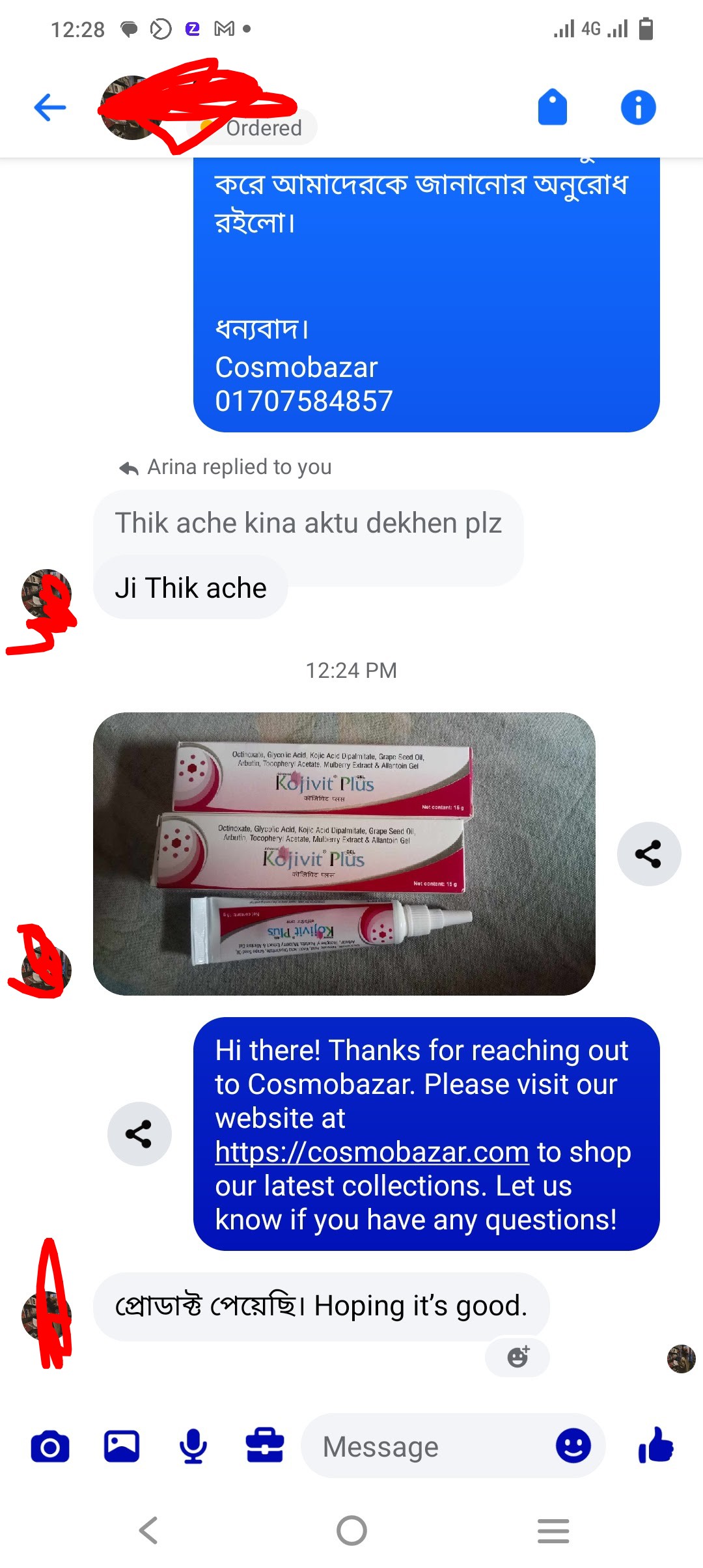Image resolution: width=703 pixels, height=1568 pixels.
Task: Share the Kojivit Plus product photo
Action: pos(648,854)
